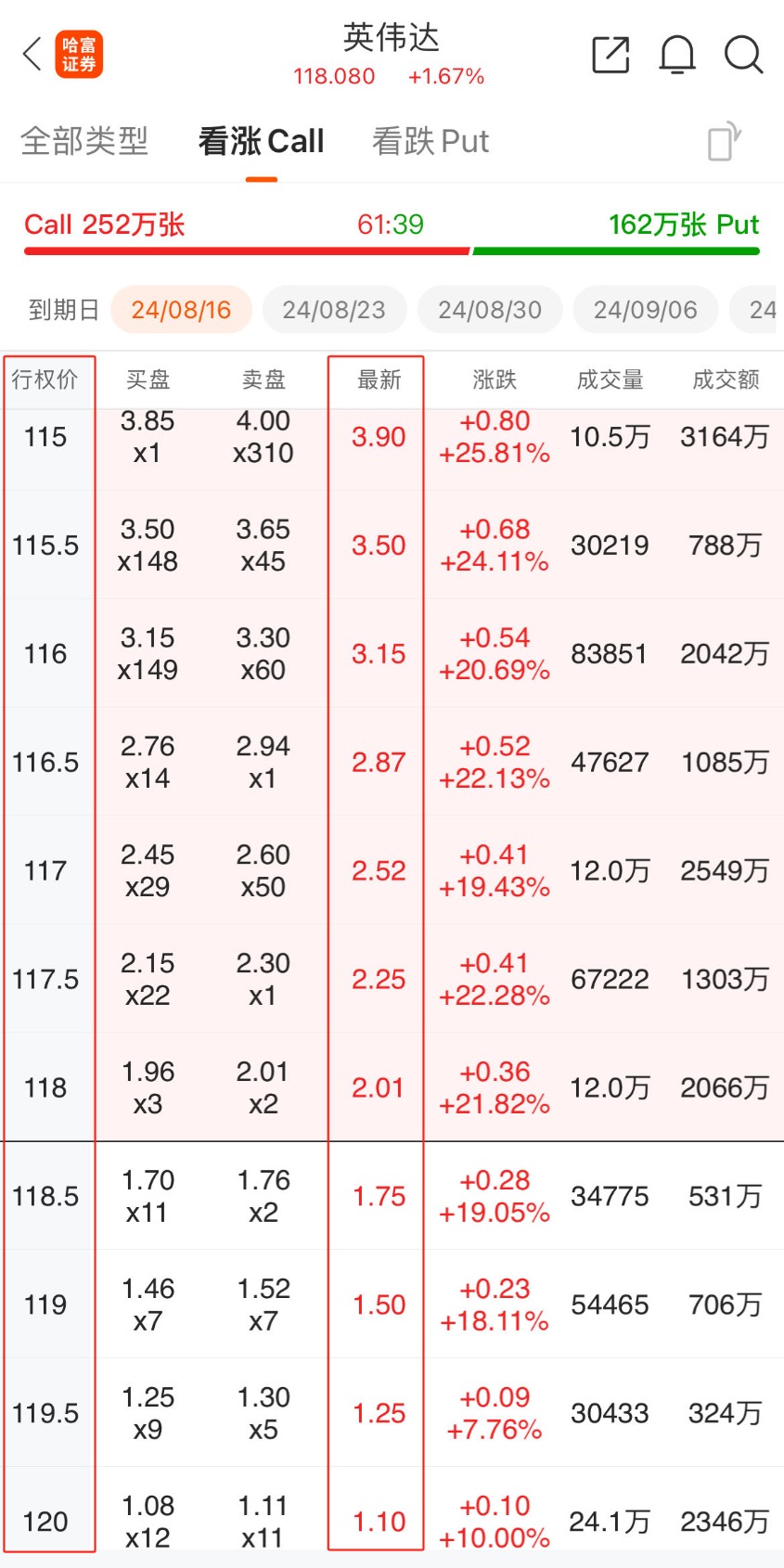
Task: Go back using the arrow icon
Action: click(x=32, y=55)
